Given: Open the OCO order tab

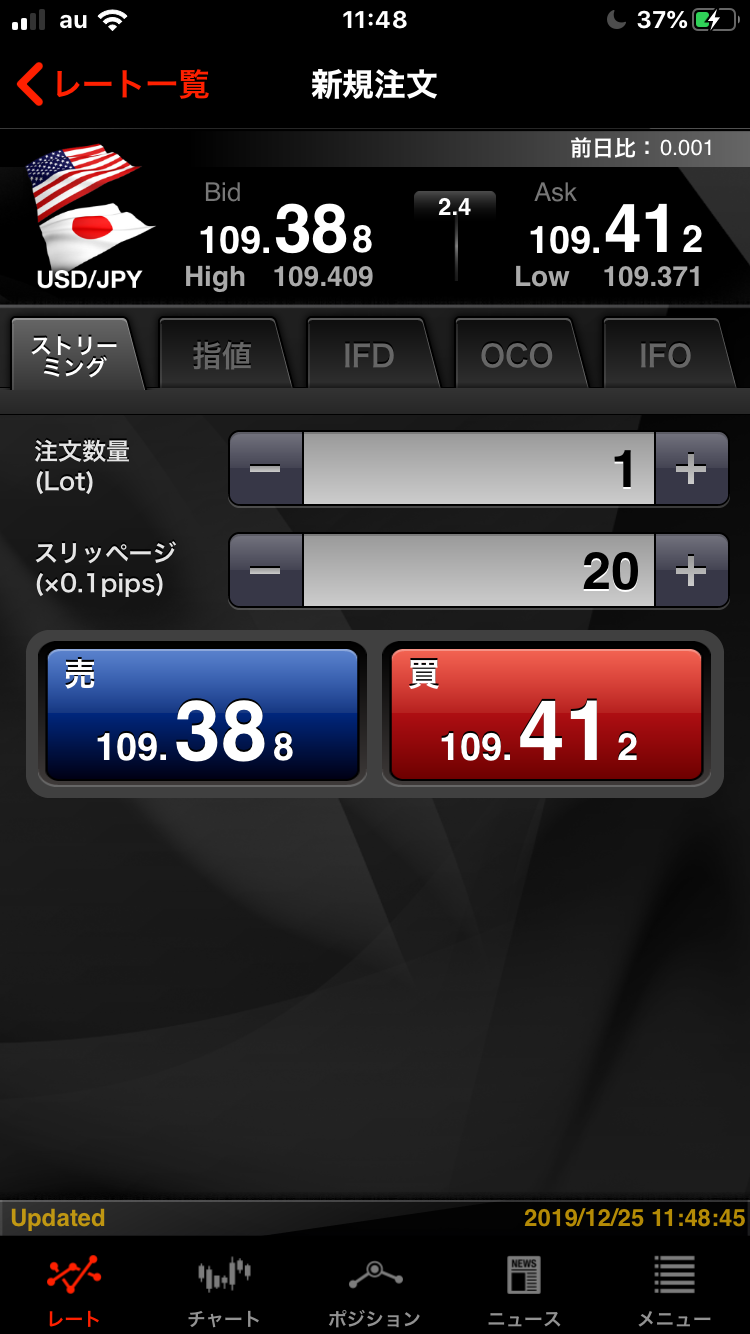Looking at the screenshot, I should 516,356.
